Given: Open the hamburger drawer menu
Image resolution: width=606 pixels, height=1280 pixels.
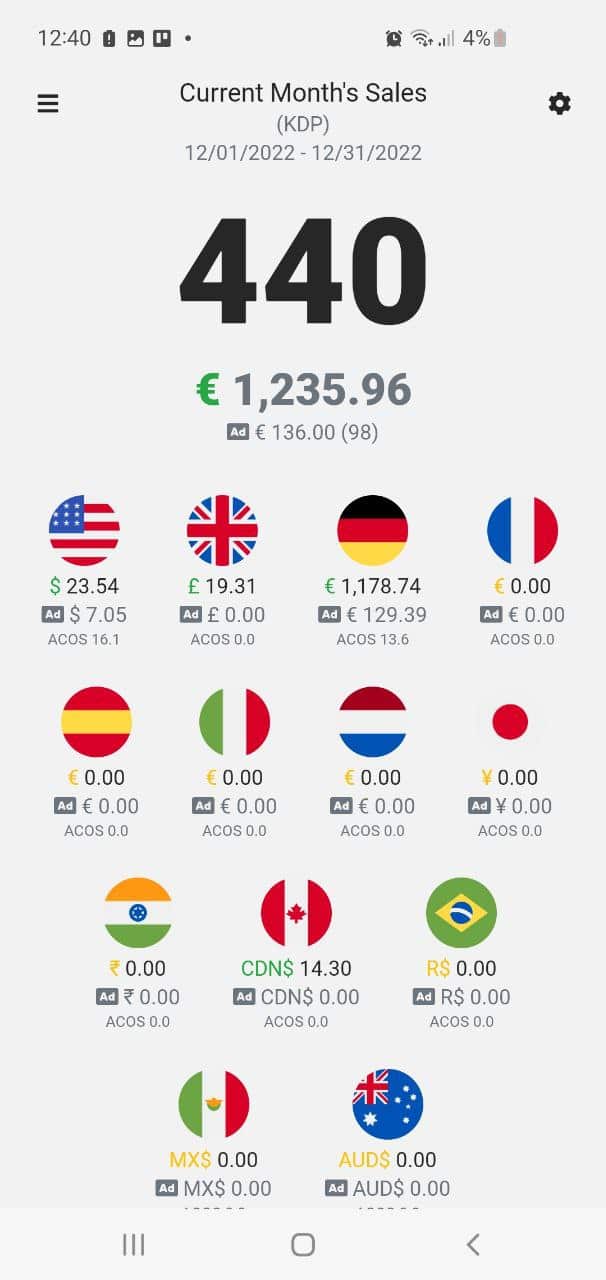Looking at the screenshot, I should coord(48,104).
